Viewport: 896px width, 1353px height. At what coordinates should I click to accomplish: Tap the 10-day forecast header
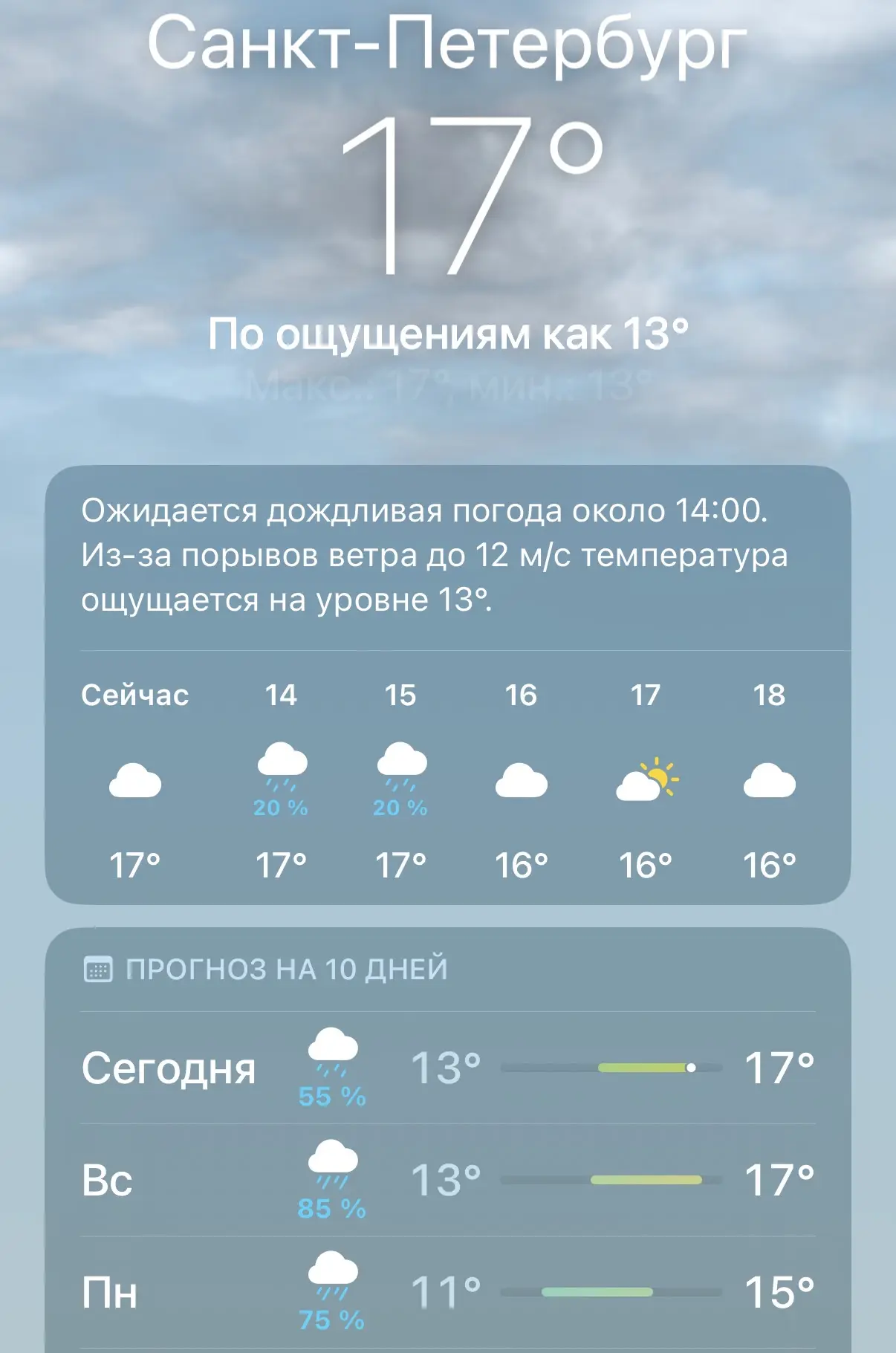click(x=265, y=970)
